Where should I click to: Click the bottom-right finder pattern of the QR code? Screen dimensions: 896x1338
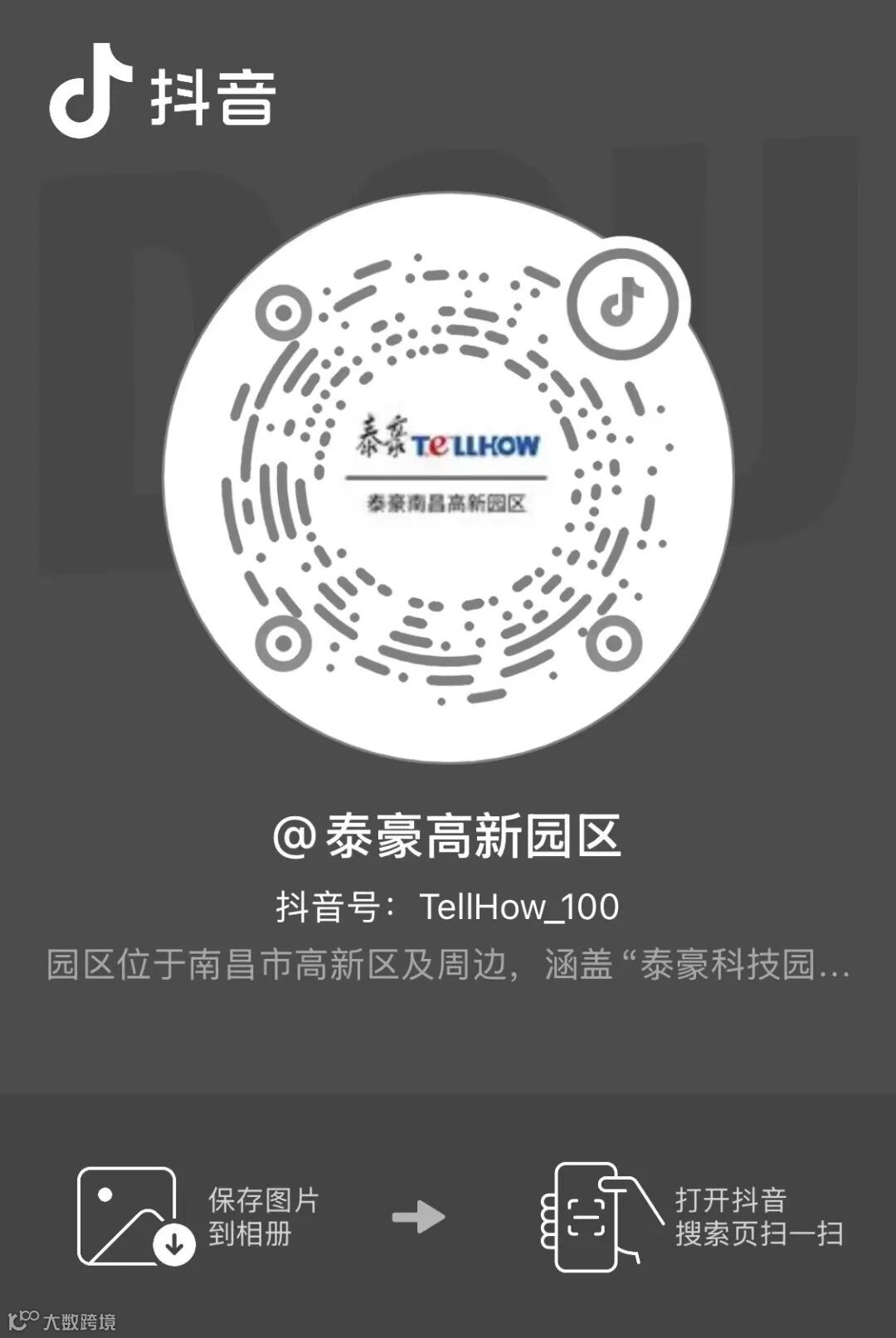616,643
